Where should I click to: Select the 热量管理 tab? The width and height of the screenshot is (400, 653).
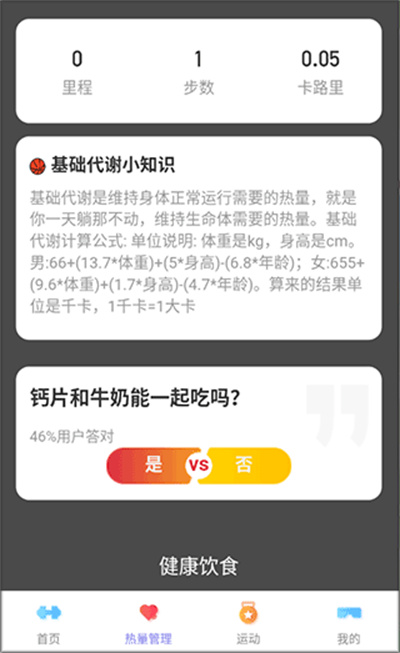coord(148,623)
